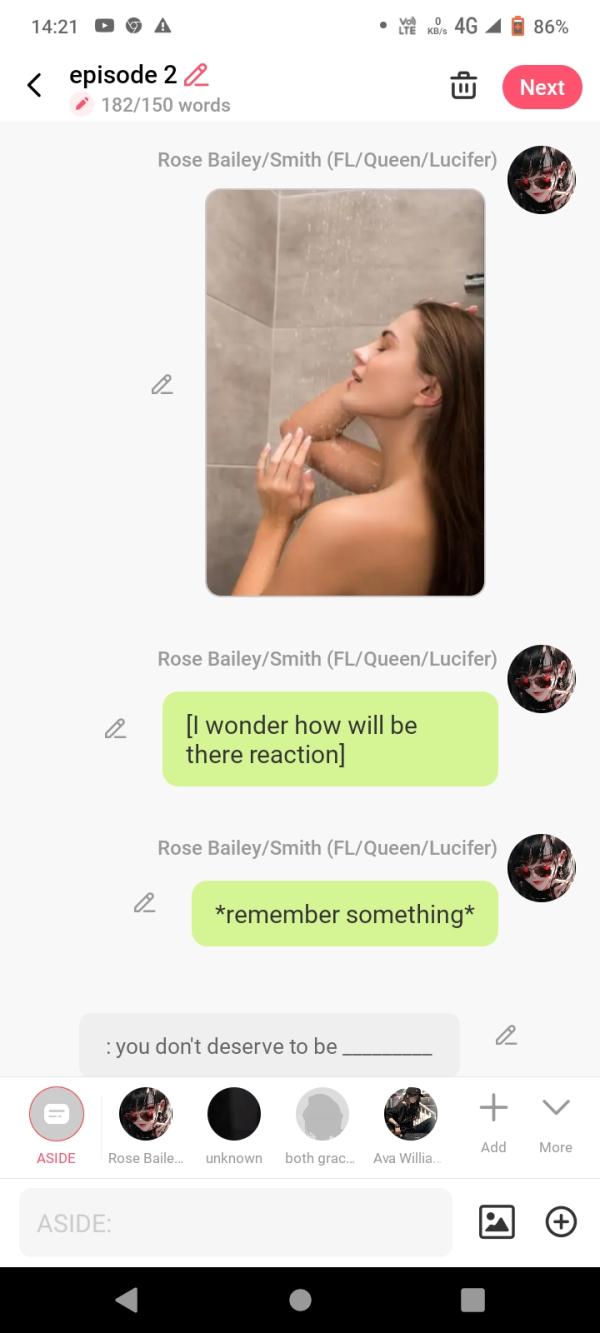Edit the episode 2 title
600x1333 pixels.
coord(196,75)
